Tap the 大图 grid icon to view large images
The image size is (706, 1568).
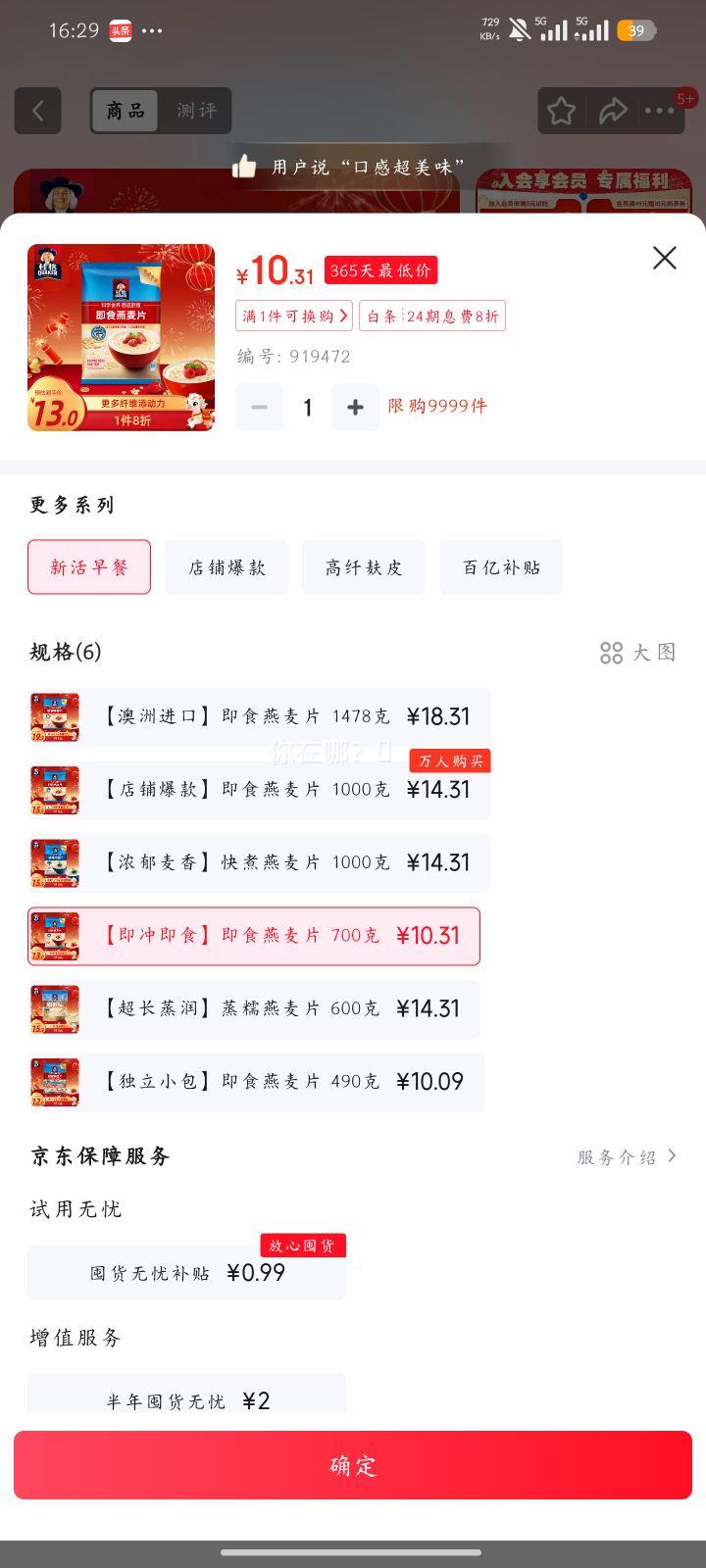click(x=613, y=652)
